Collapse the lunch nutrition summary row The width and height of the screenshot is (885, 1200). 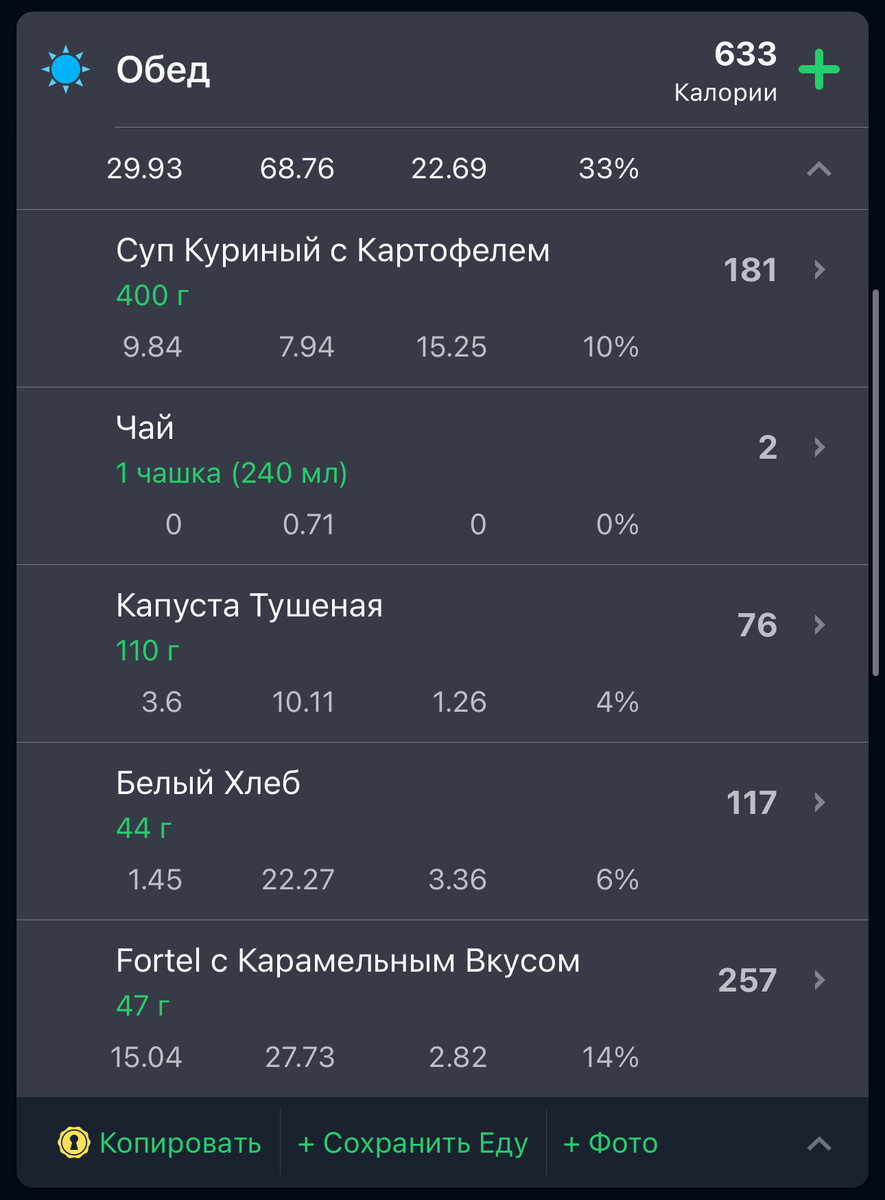point(819,170)
